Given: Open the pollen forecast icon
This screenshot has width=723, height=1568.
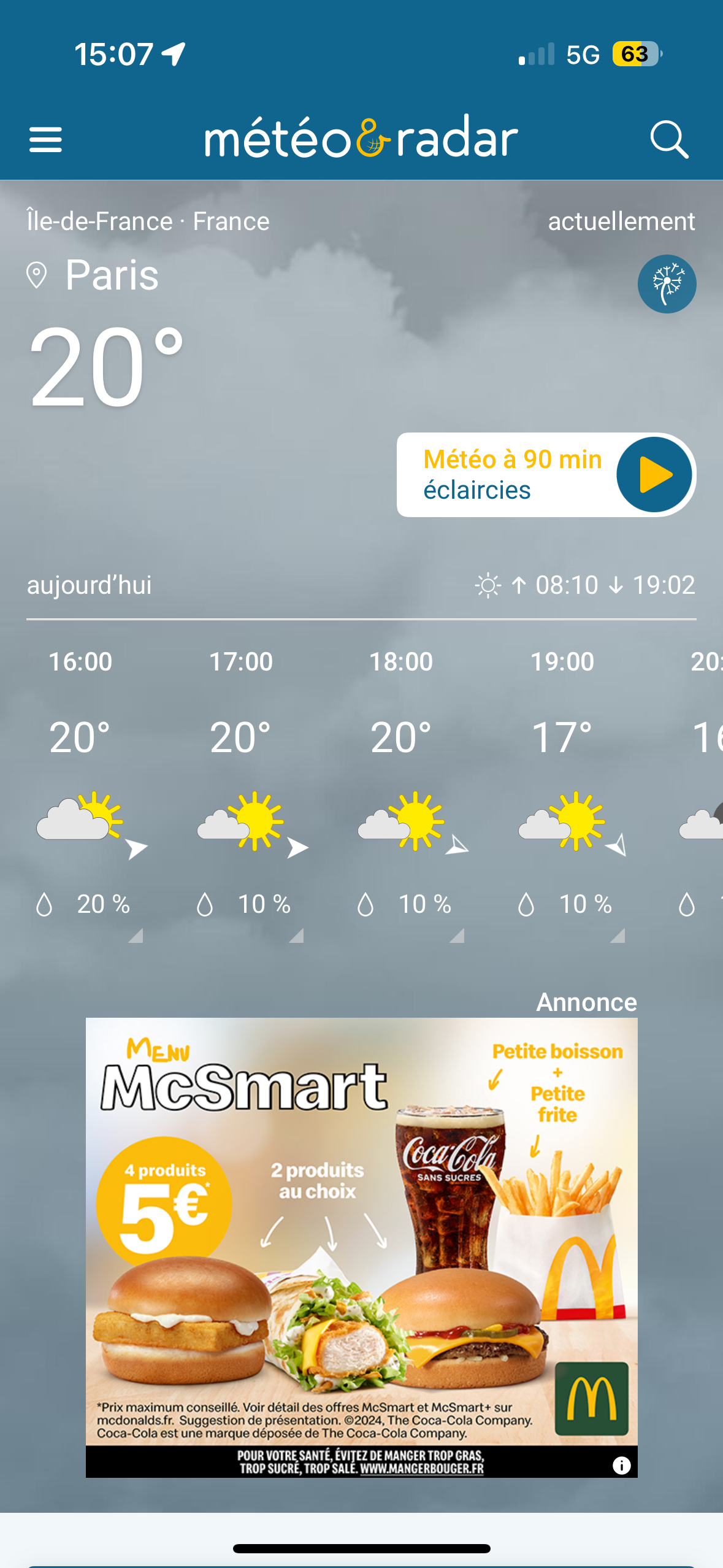Looking at the screenshot, I should pos(667,284).
